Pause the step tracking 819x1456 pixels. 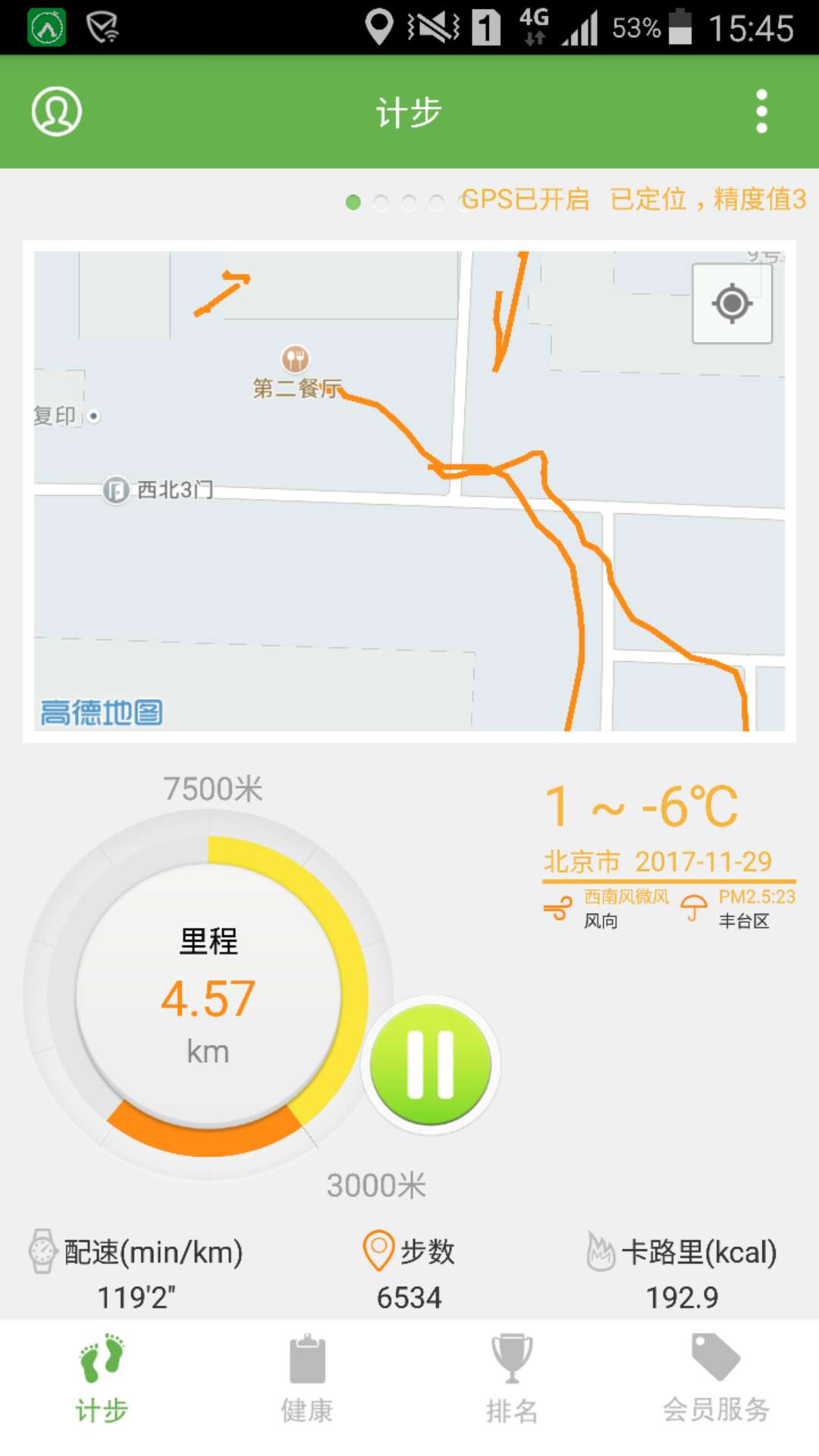click(430, 1064)
